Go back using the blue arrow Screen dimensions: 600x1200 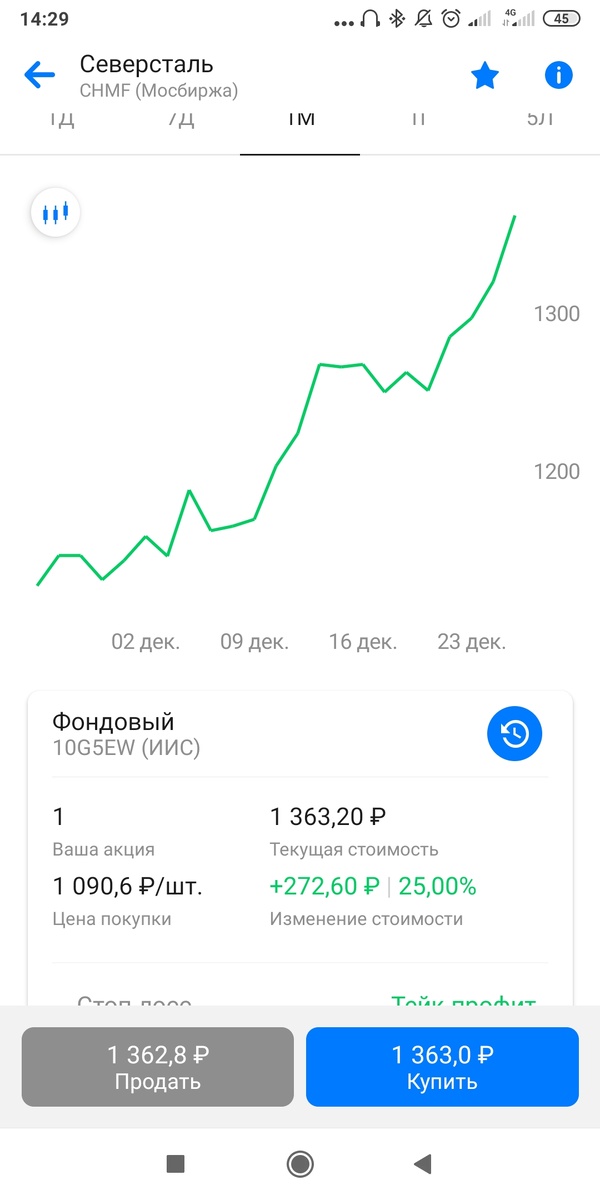pos(39,75)
